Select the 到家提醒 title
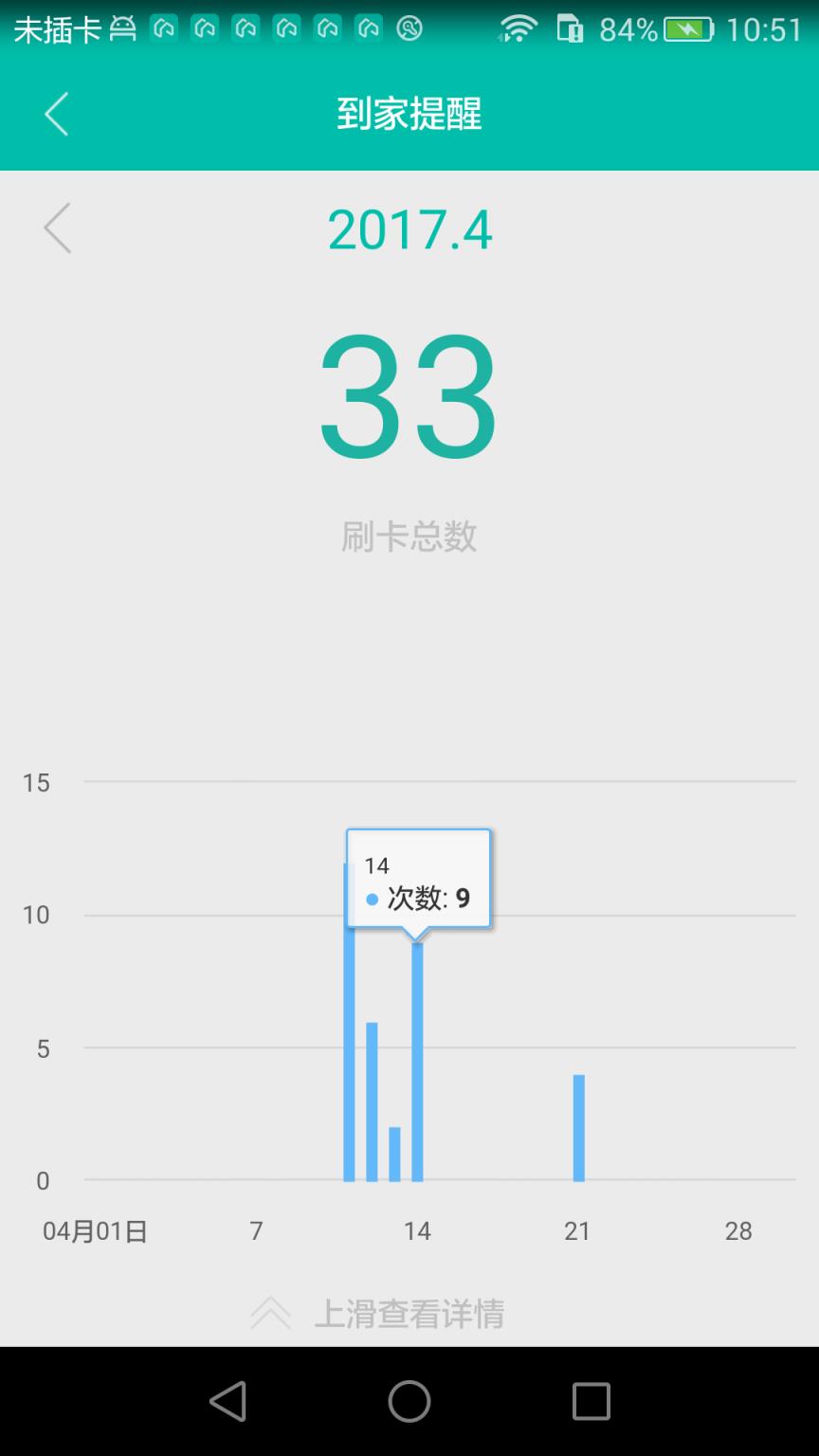The width and height of the screenshot is (819, 1456). click(409, 113)
